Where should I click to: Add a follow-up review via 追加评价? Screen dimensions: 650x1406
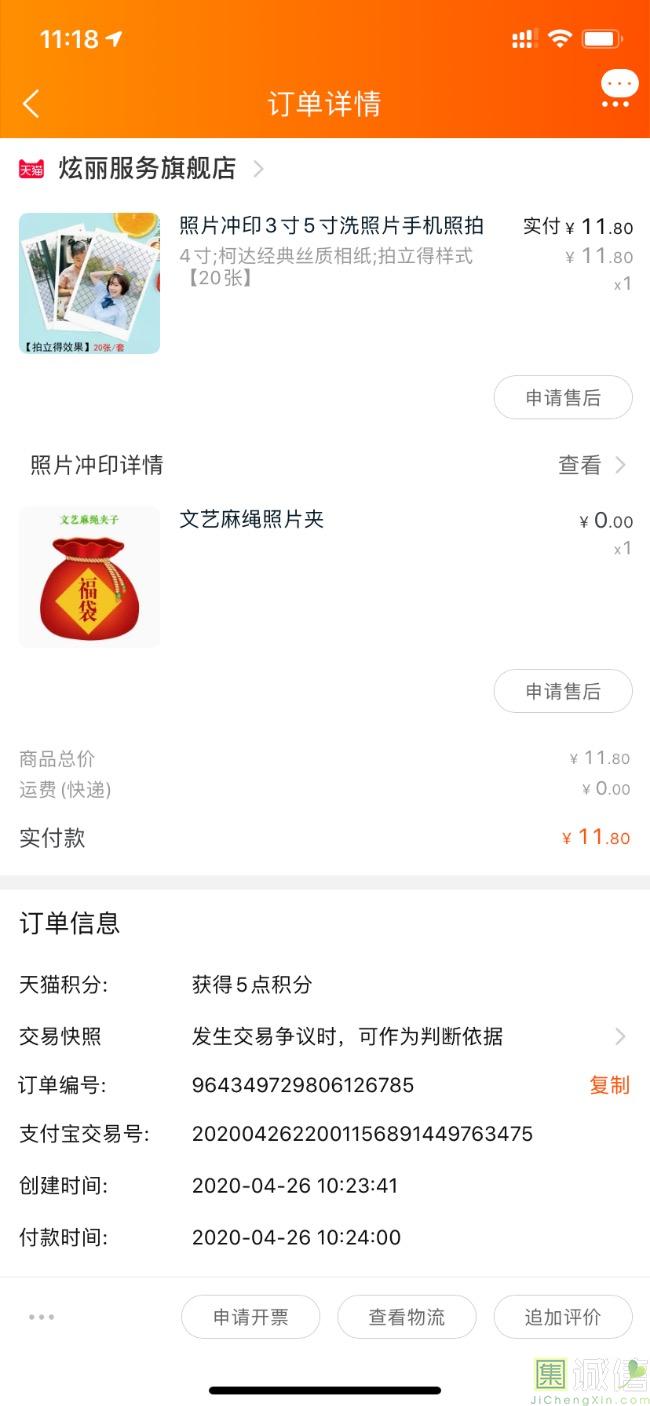coord(563,1317)
